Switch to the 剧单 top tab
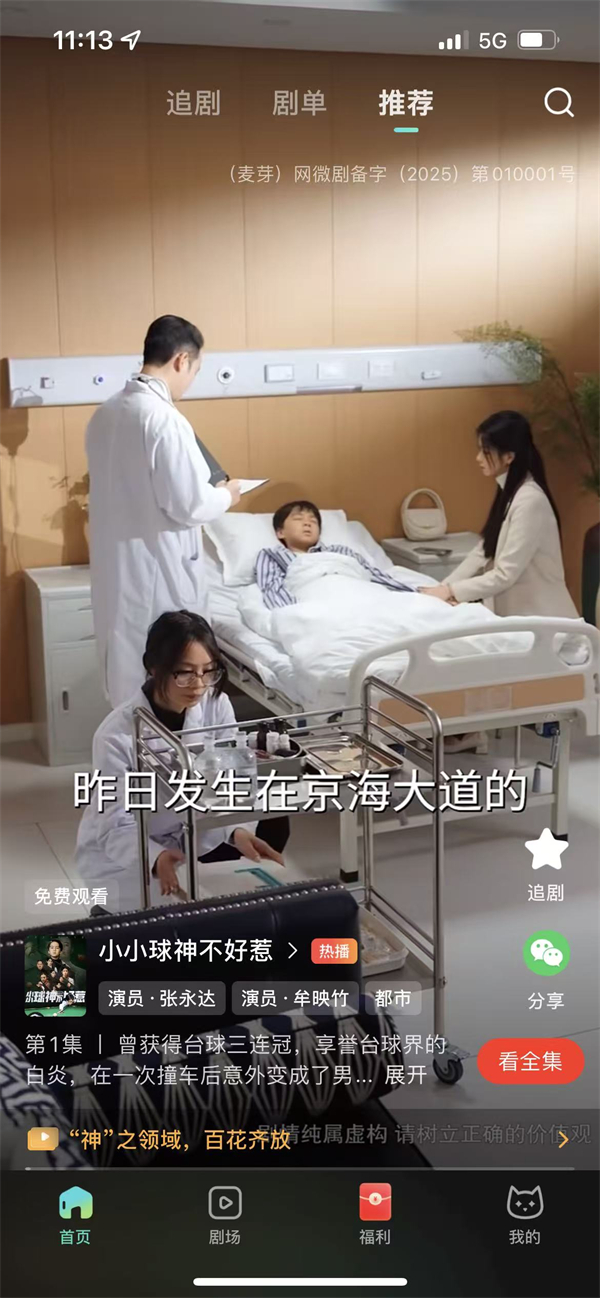Viewport: 600px width, 1298px height. click(299, 103)
